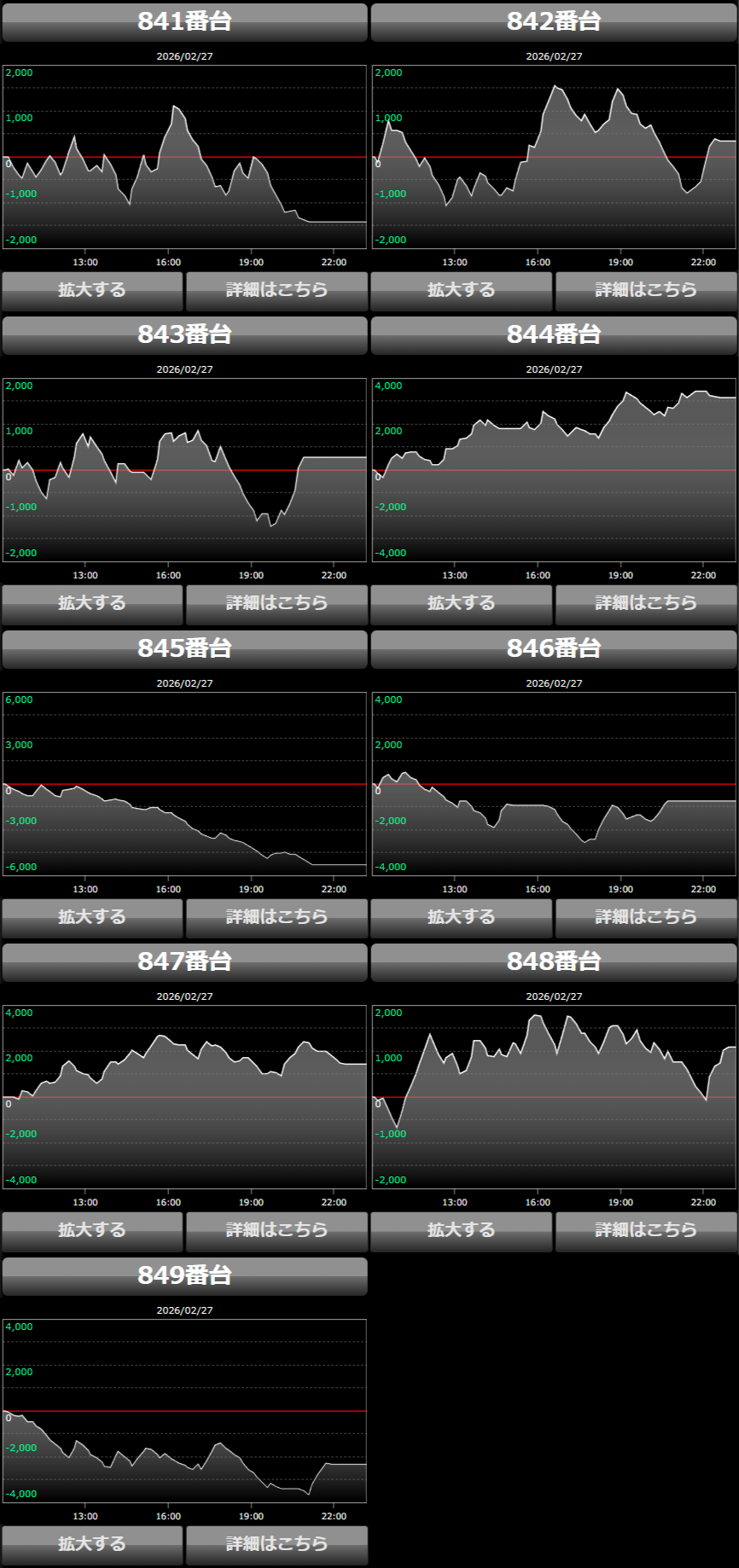View 849番台 details with 詳細はこちら
Screen dimensions: 739x1568
pos(276,1544)
